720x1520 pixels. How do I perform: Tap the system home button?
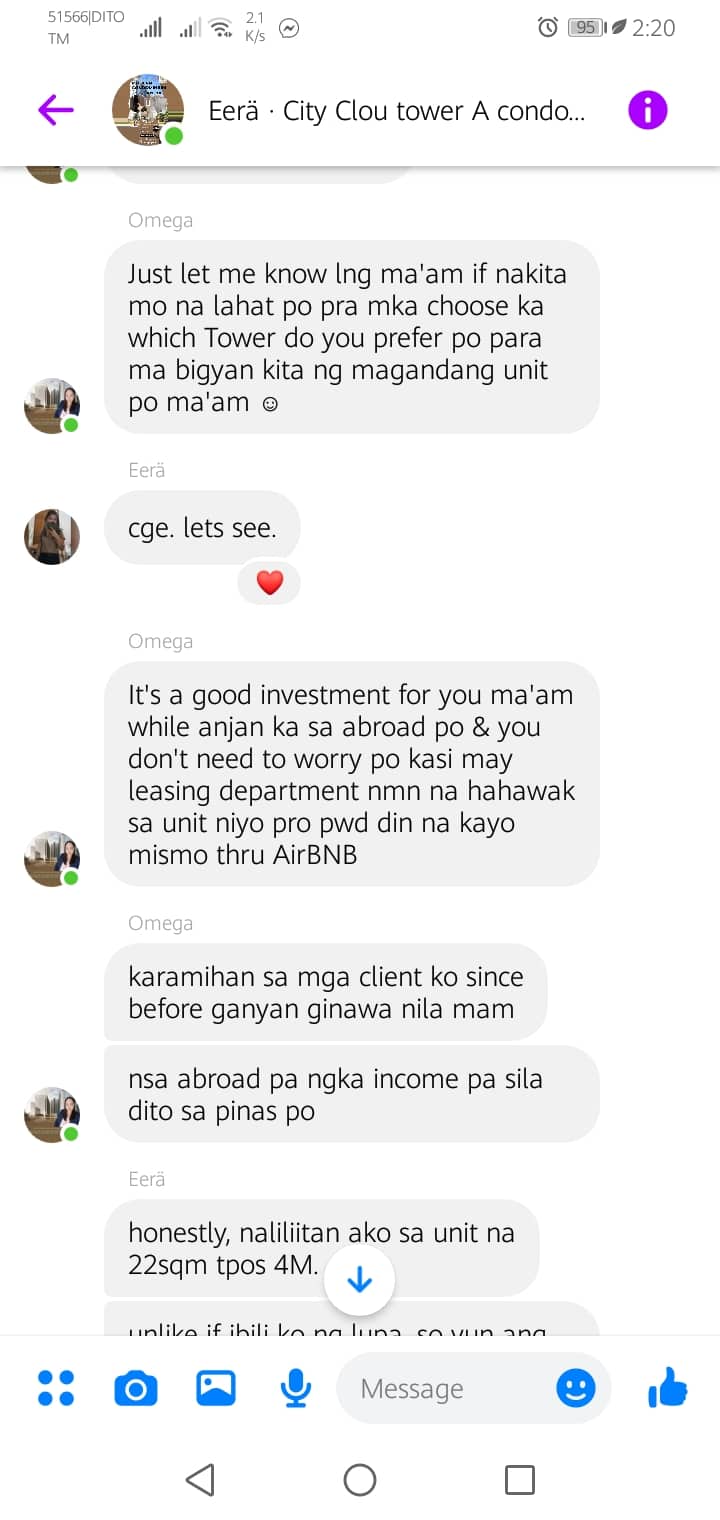[x=359, y=1479]
